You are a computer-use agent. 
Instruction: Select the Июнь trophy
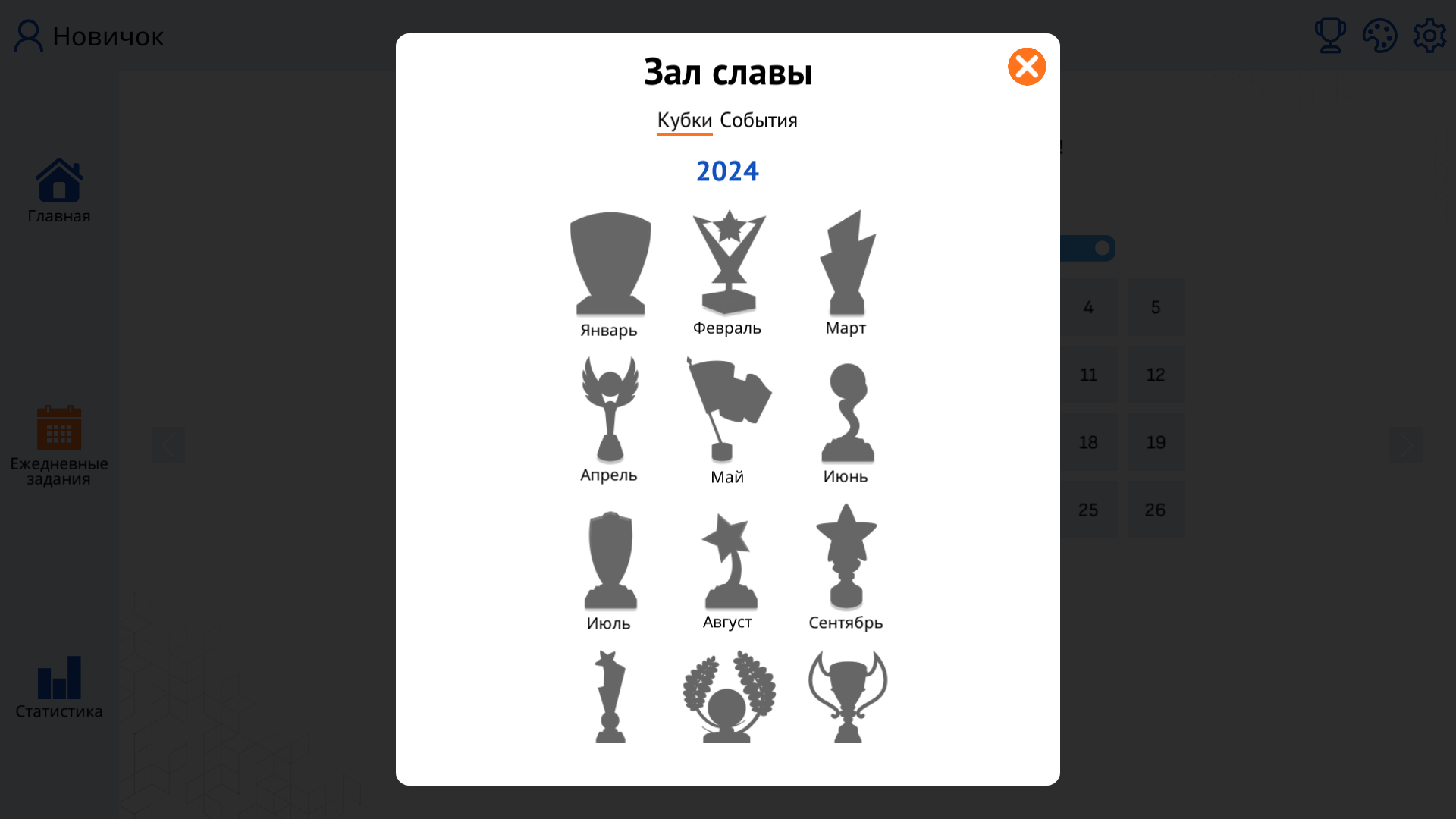(846, 412)
